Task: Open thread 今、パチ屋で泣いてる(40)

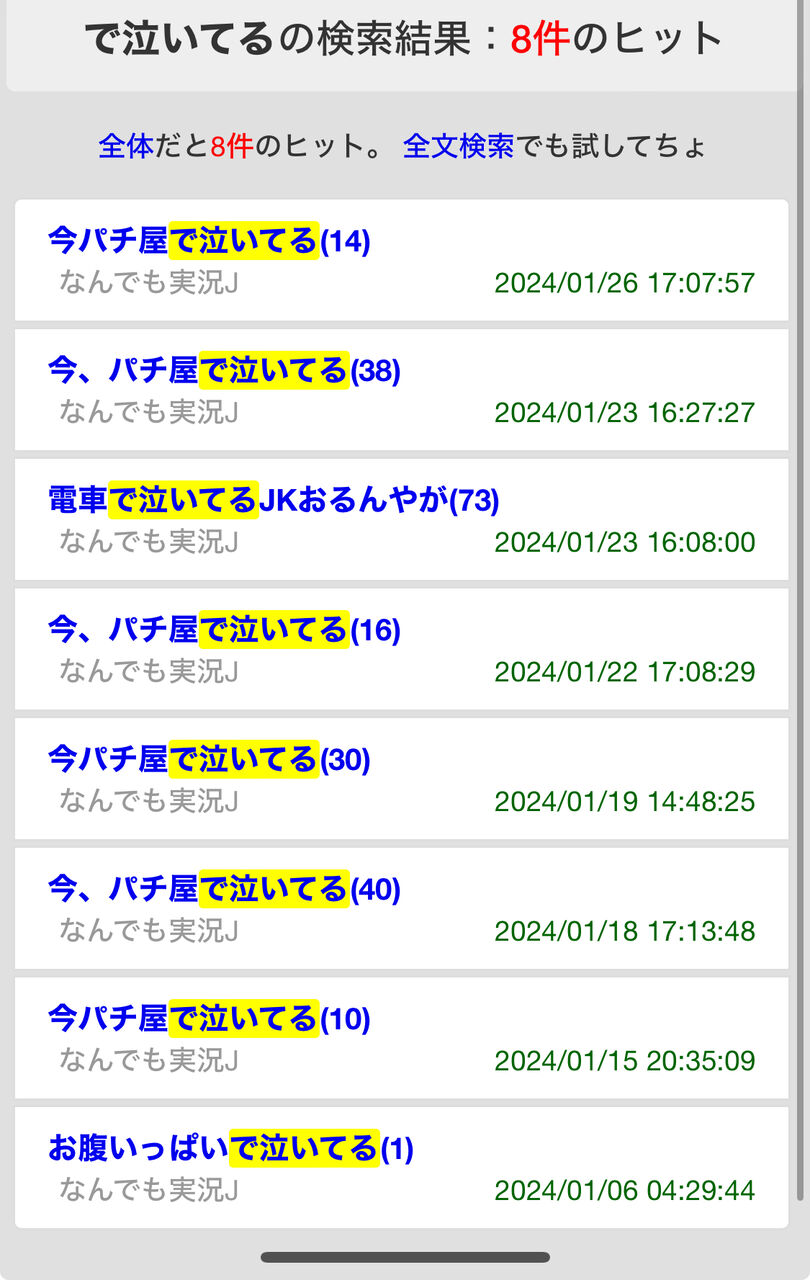Action: (224, 889)
